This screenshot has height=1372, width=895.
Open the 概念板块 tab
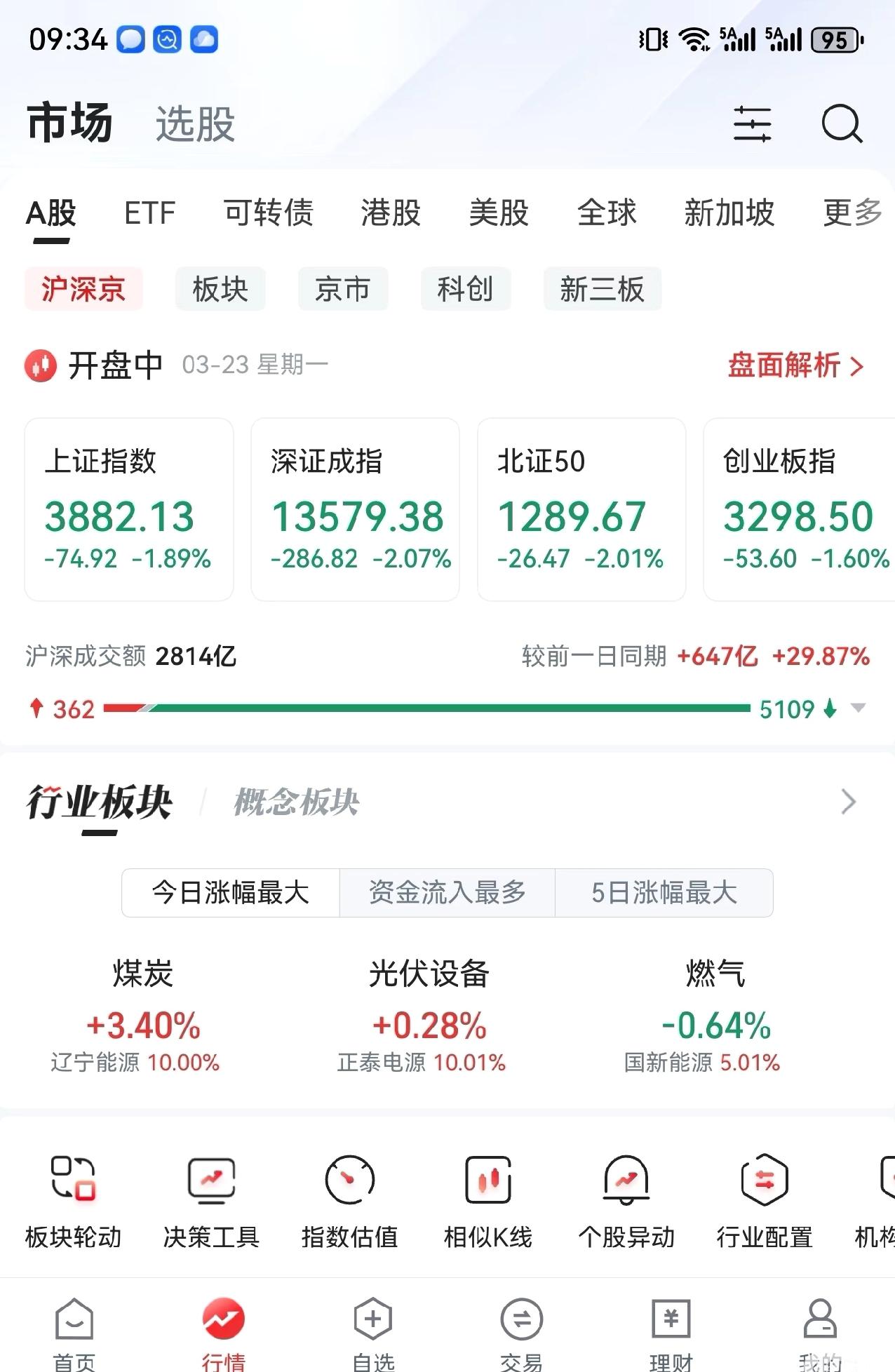point(295,803)
